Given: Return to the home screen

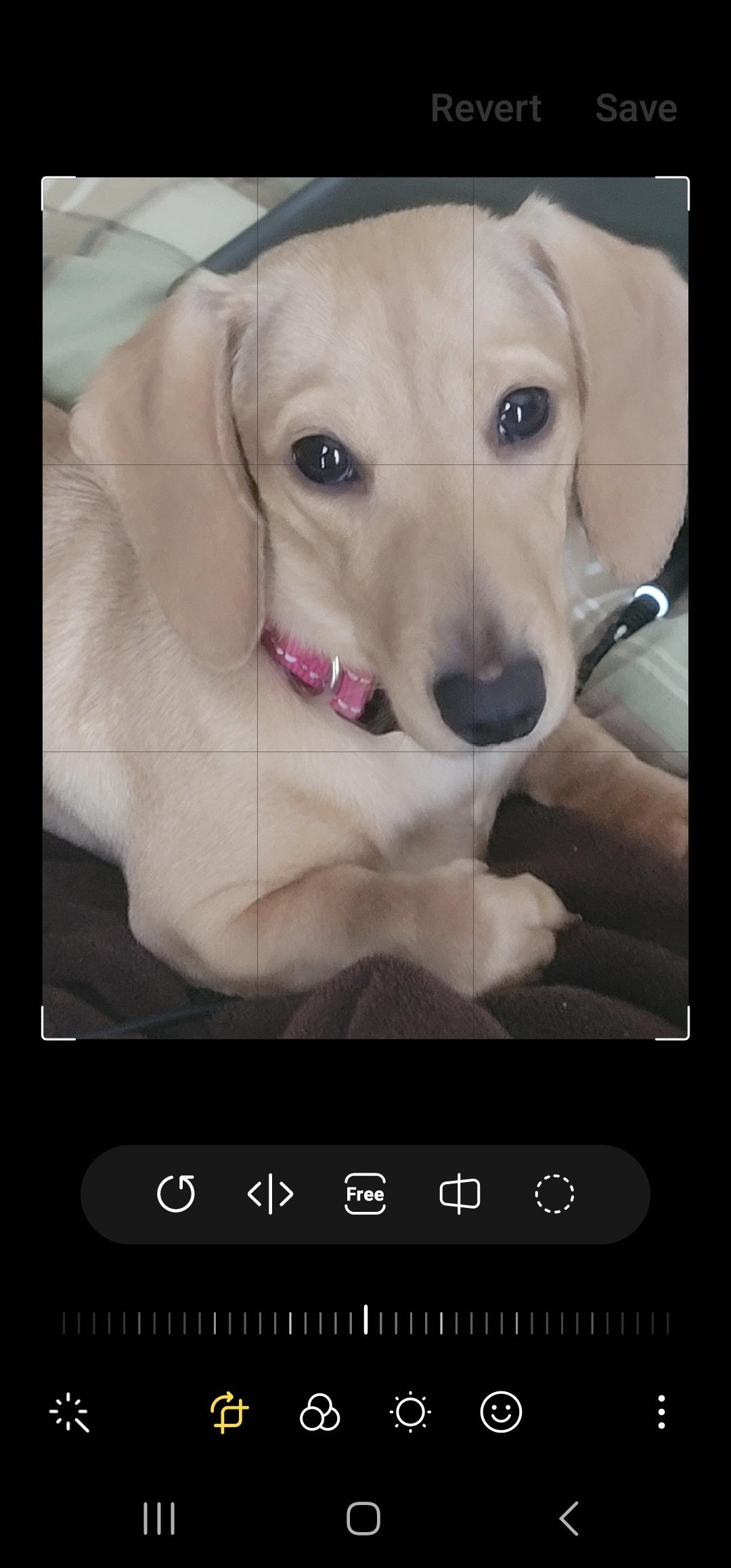Looking at the screenshot, I should [x=363, y=1519].
